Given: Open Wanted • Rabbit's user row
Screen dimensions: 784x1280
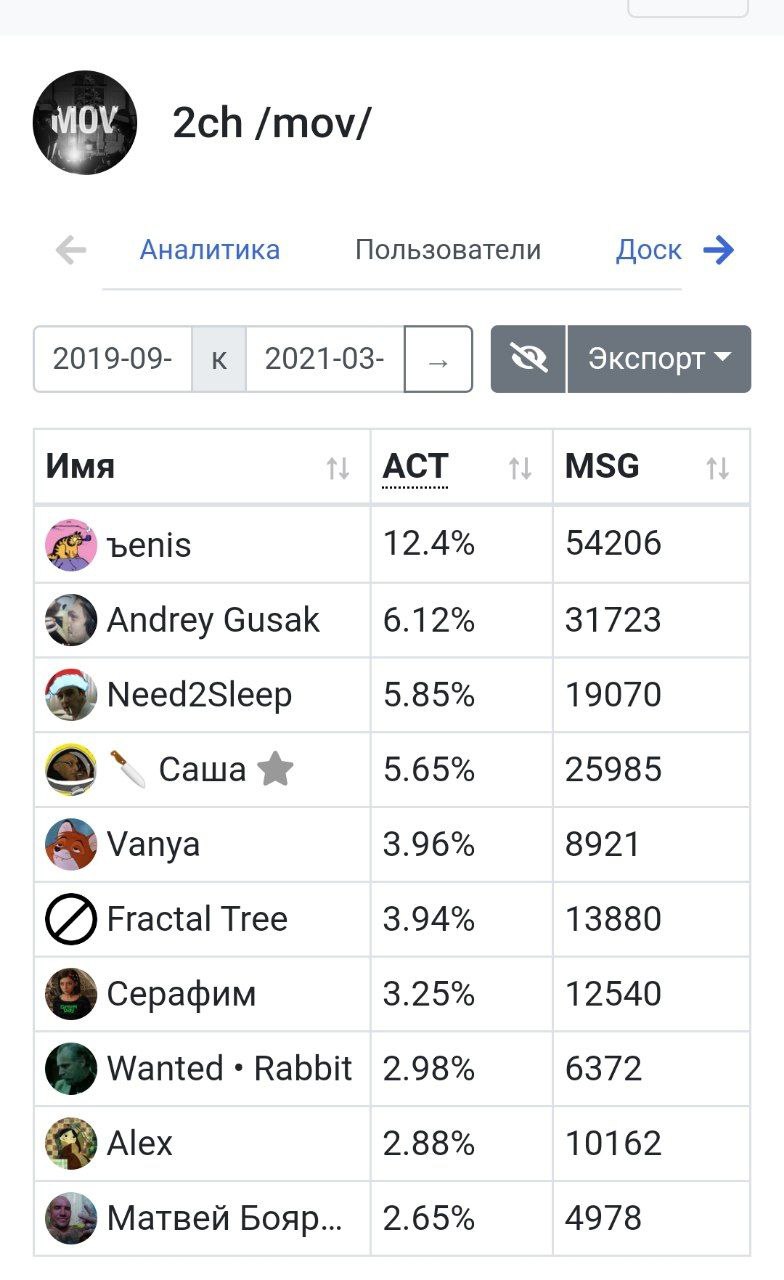Looking at the screenshot, I should coord(392,1069).
